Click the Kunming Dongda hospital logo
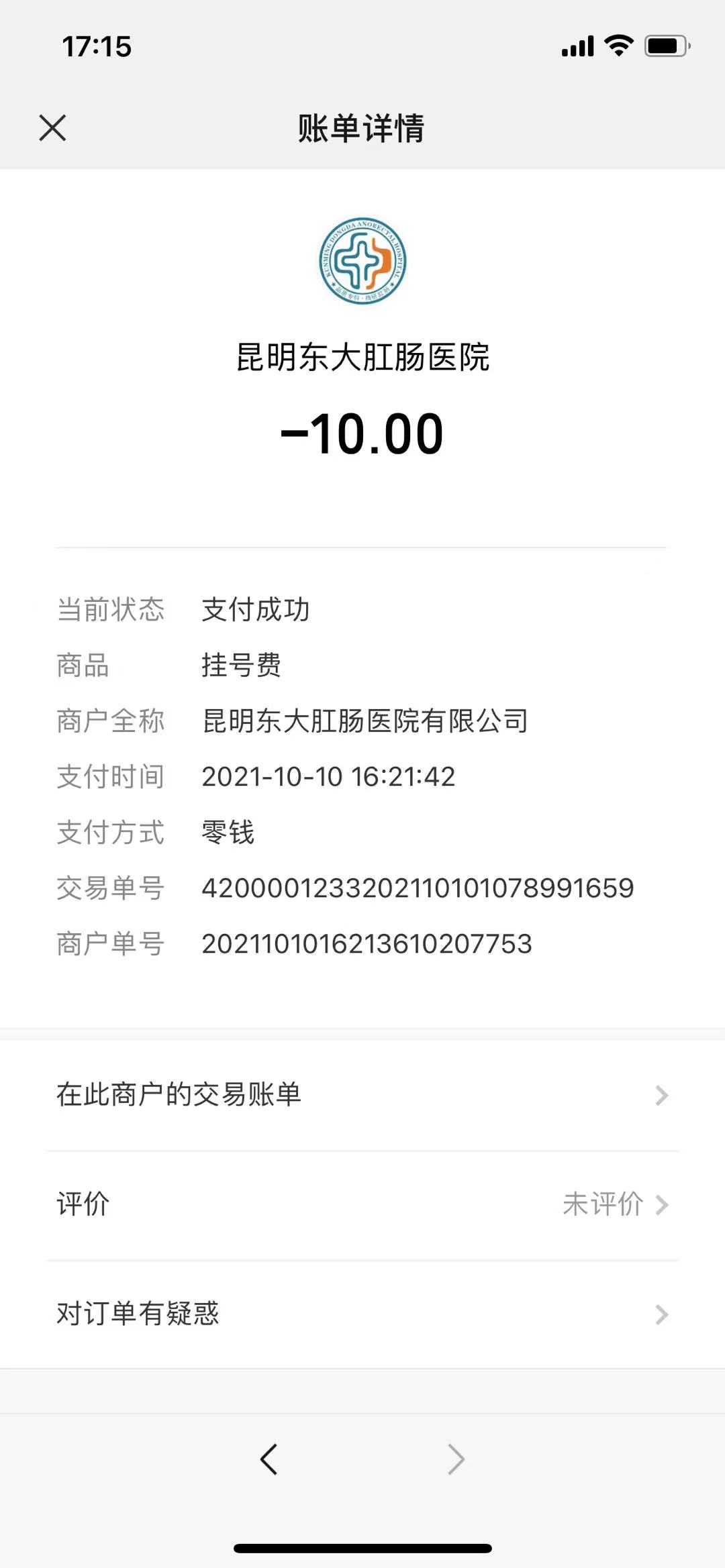Viewport: 725px width, 1568px height. 362,262
